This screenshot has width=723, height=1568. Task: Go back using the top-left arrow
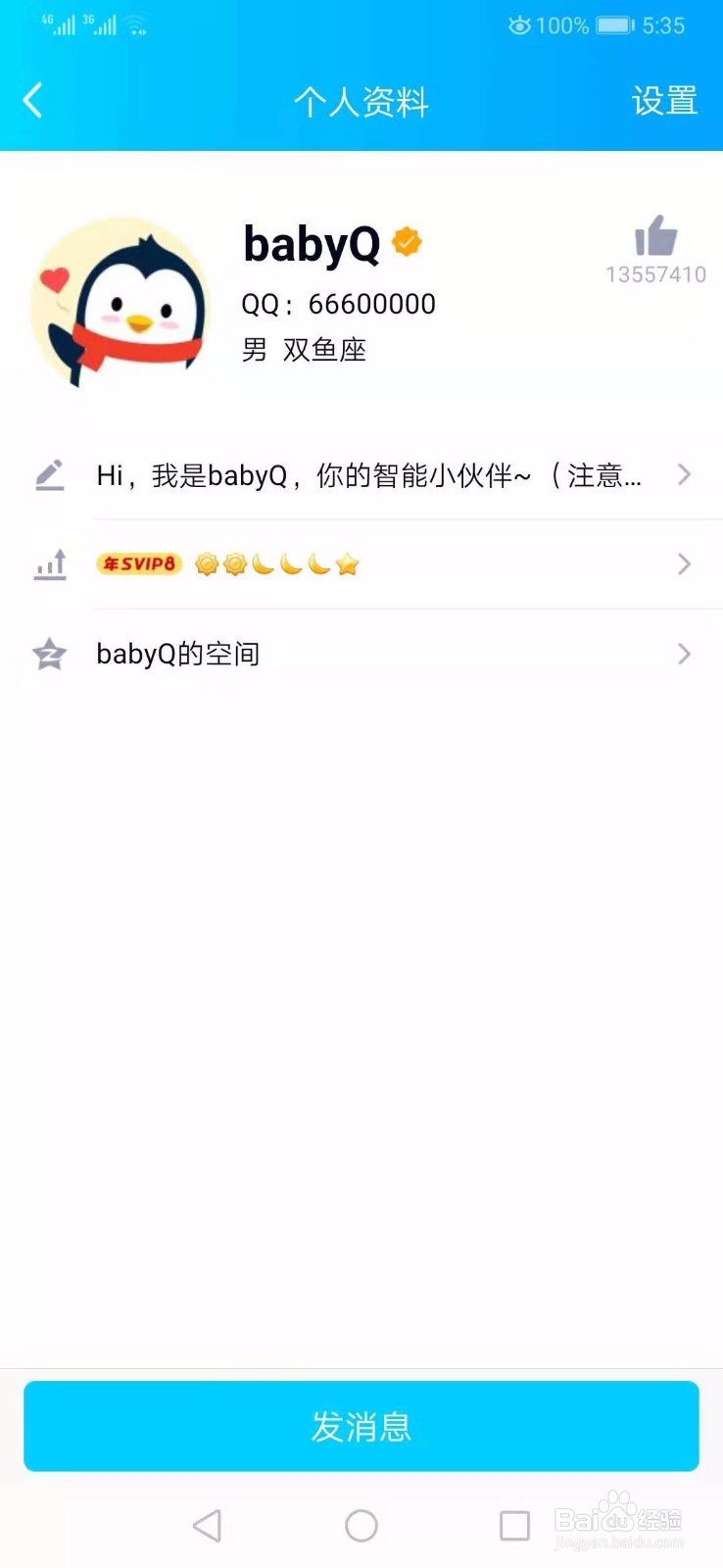coord(33,100)
